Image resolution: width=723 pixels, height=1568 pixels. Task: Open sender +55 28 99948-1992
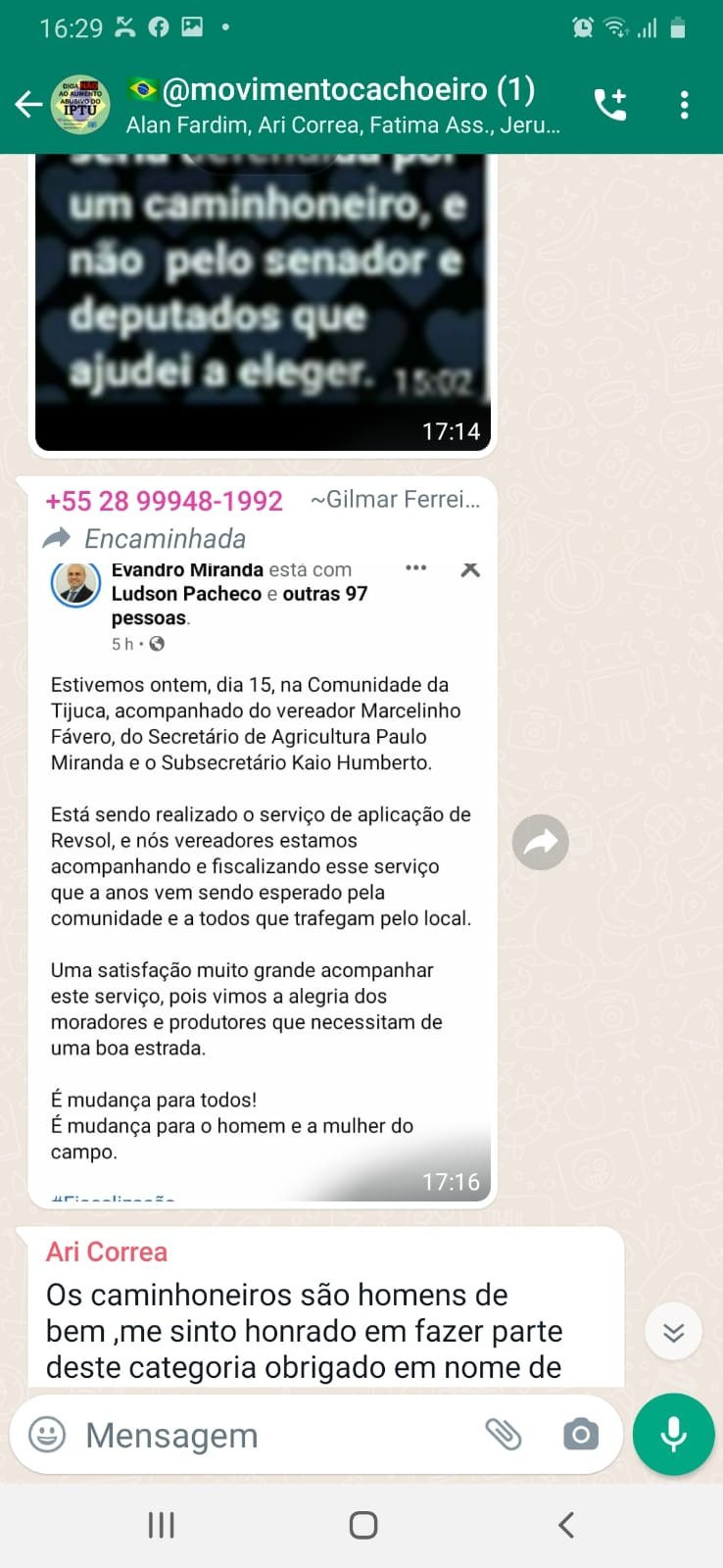[164, 501]
